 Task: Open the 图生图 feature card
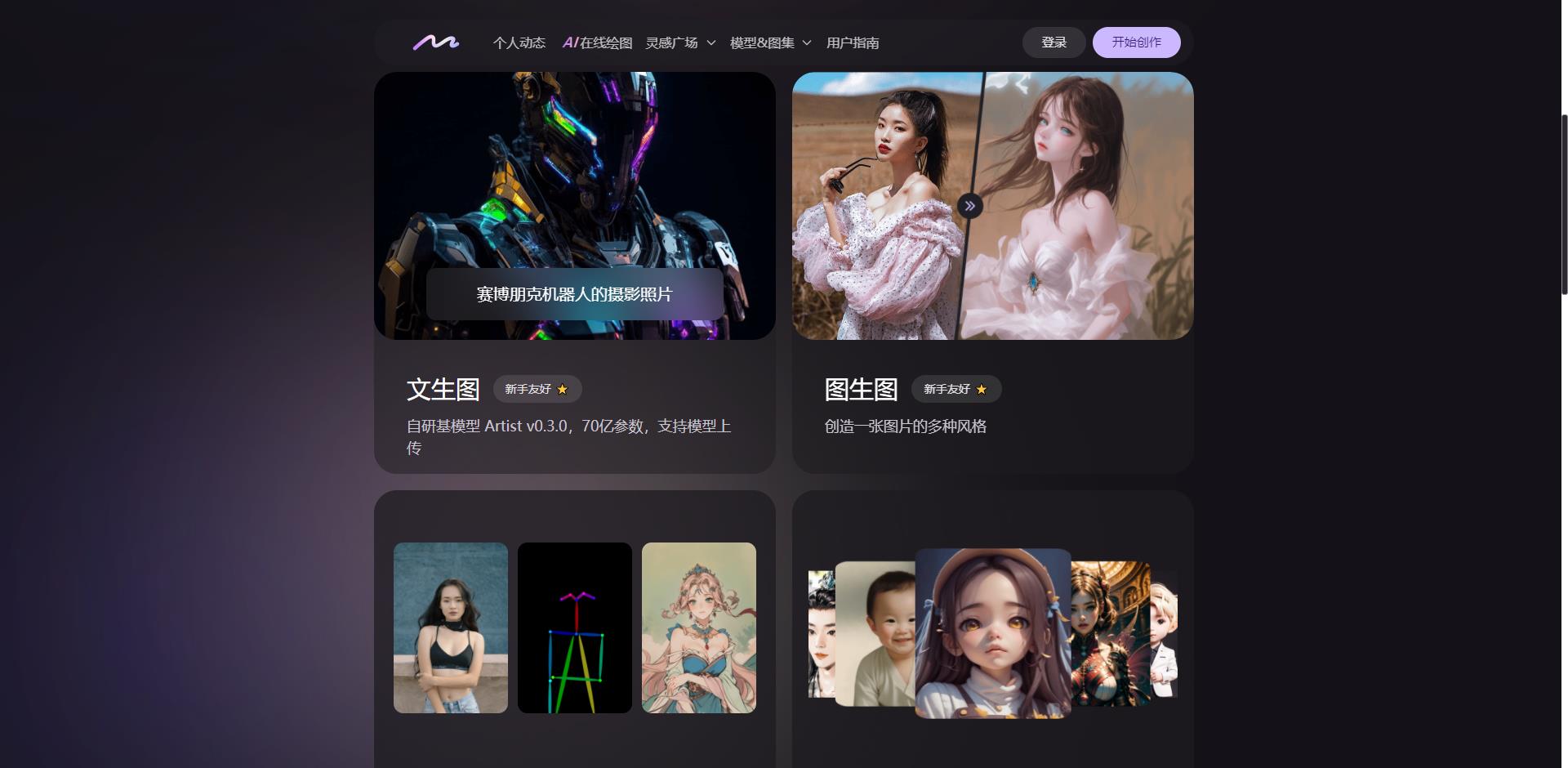tap(992, 273)
